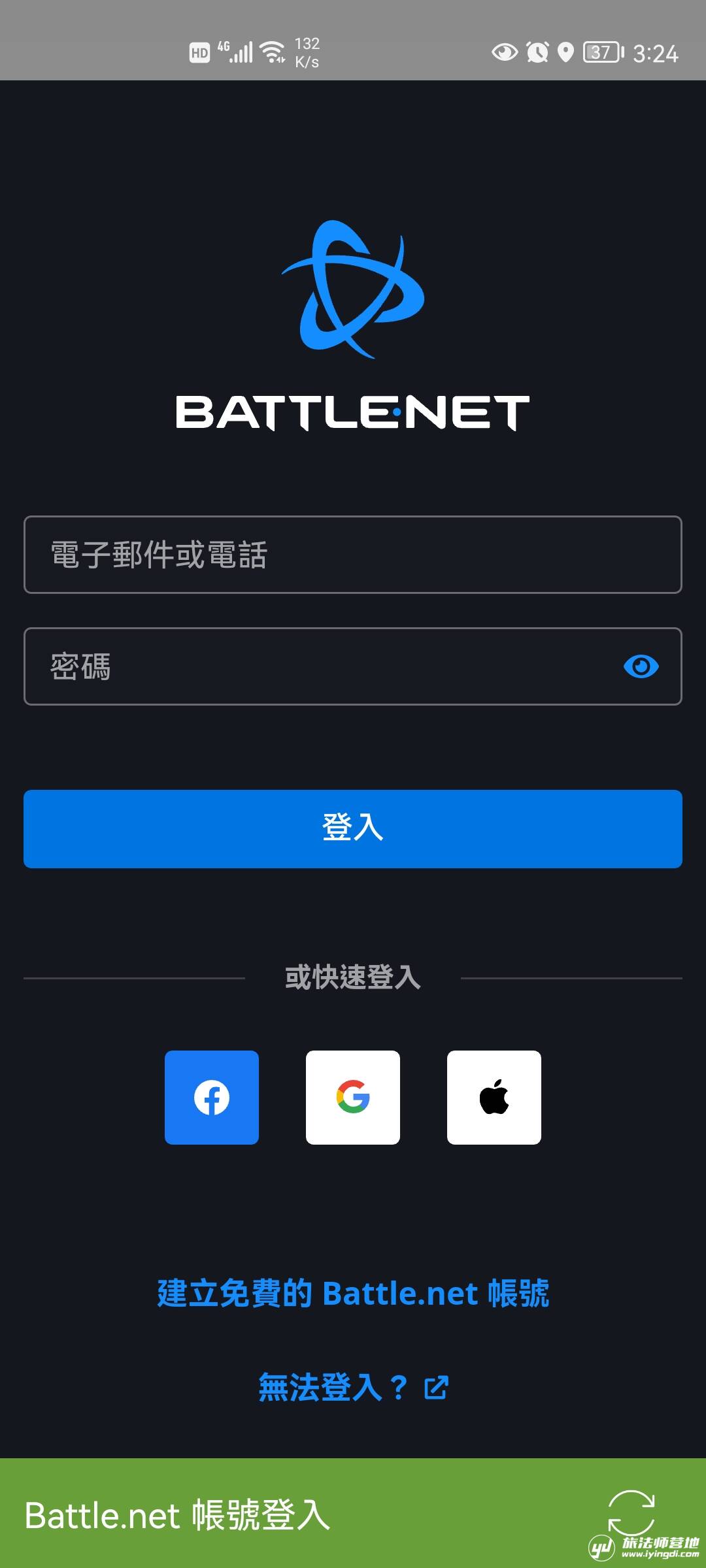This screenshot has height=1568, width=706.
Task: Tap the blue 登入 button
Action: [x=353, y=828]
